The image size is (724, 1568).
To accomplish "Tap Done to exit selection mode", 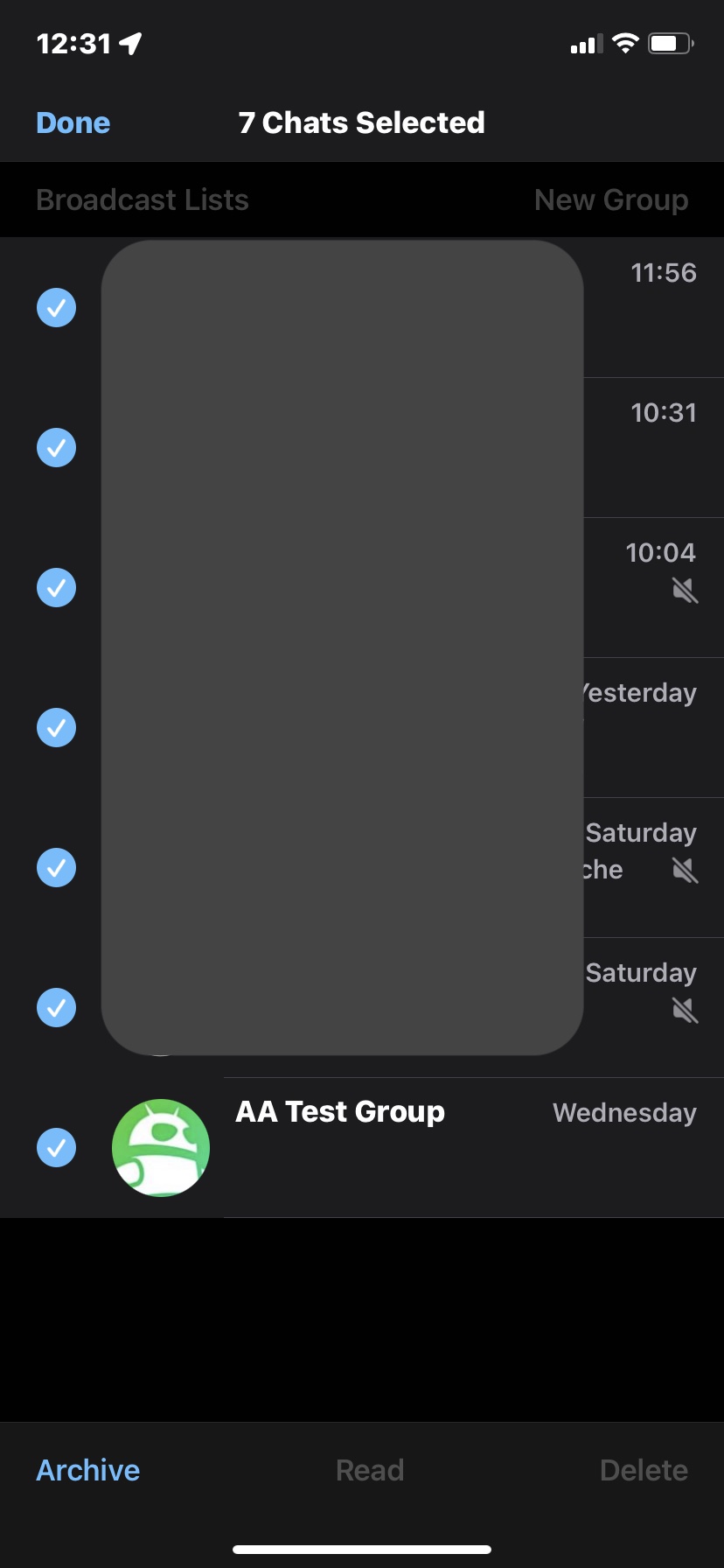I will pos(73,123).
